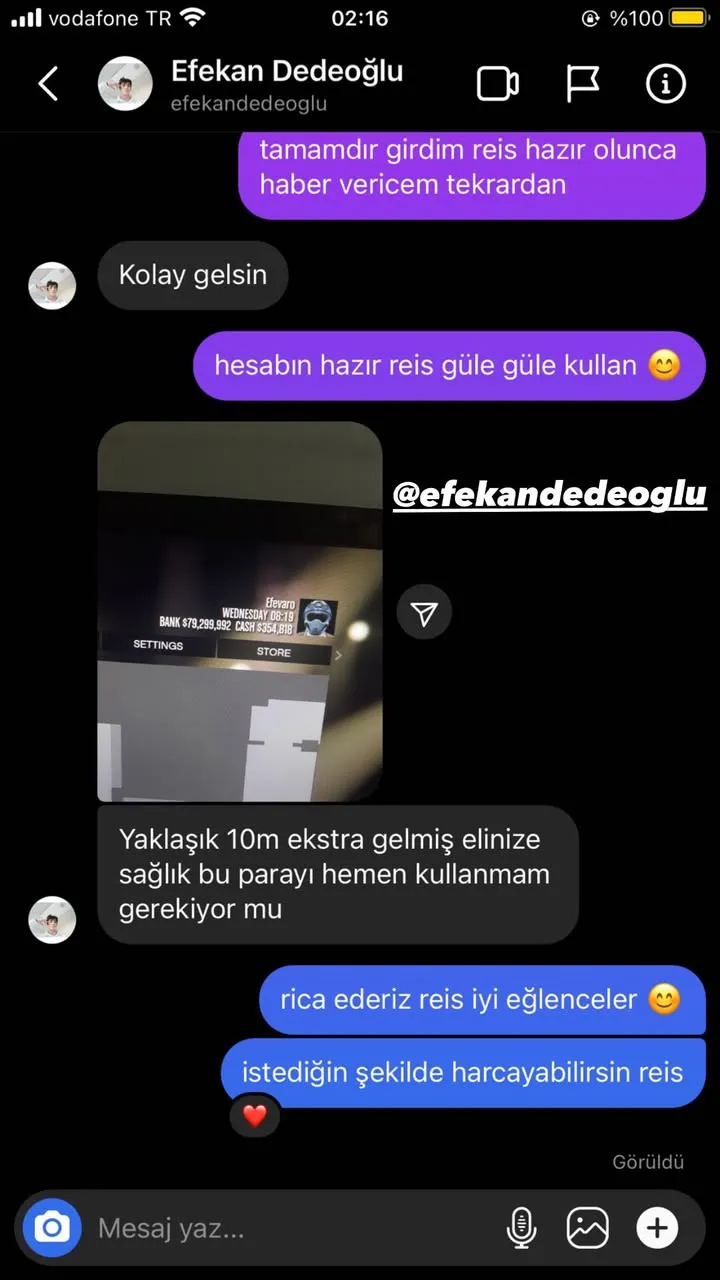Go back to the inbox list

[x=48, y=84]
